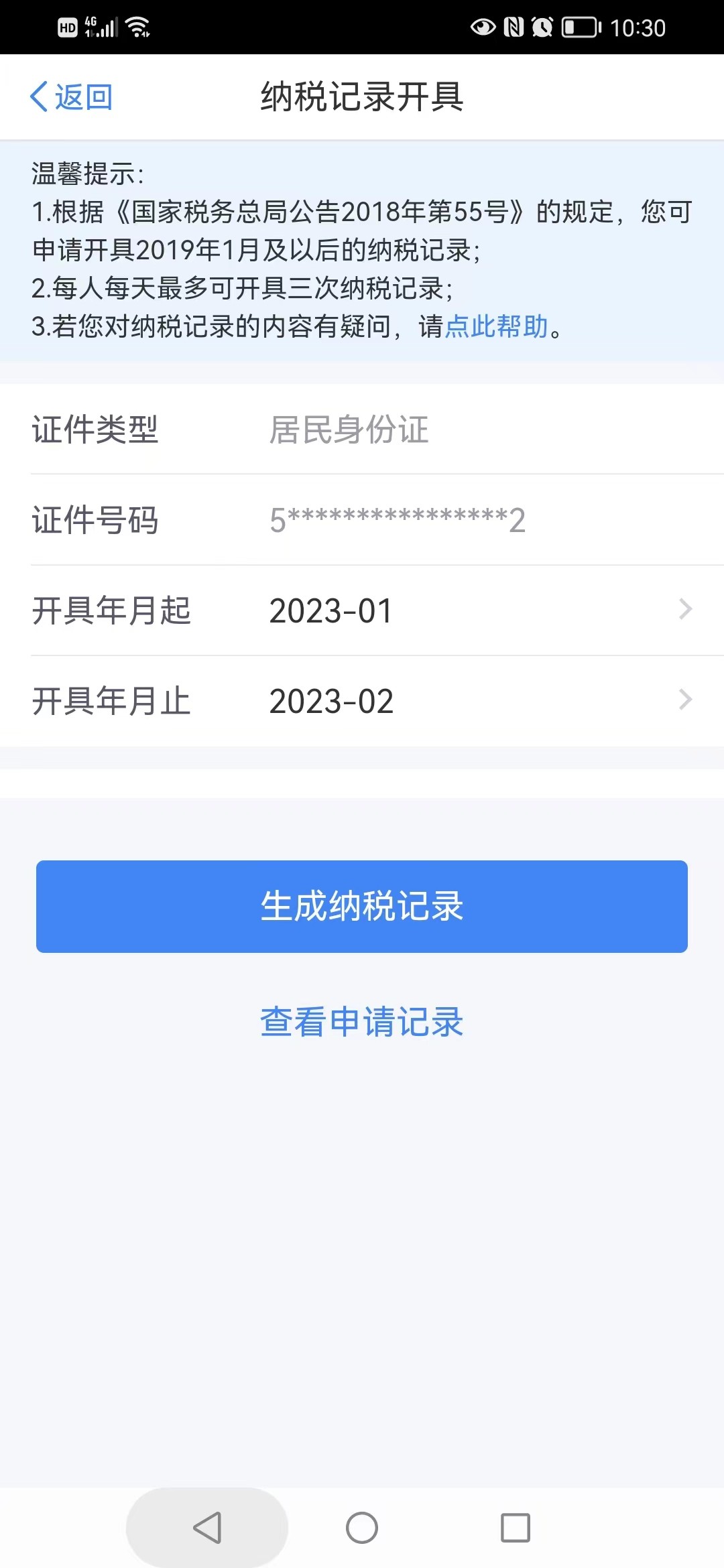
Task: Open the 开具年月起 date picker
Action: (x=362, y=610)
